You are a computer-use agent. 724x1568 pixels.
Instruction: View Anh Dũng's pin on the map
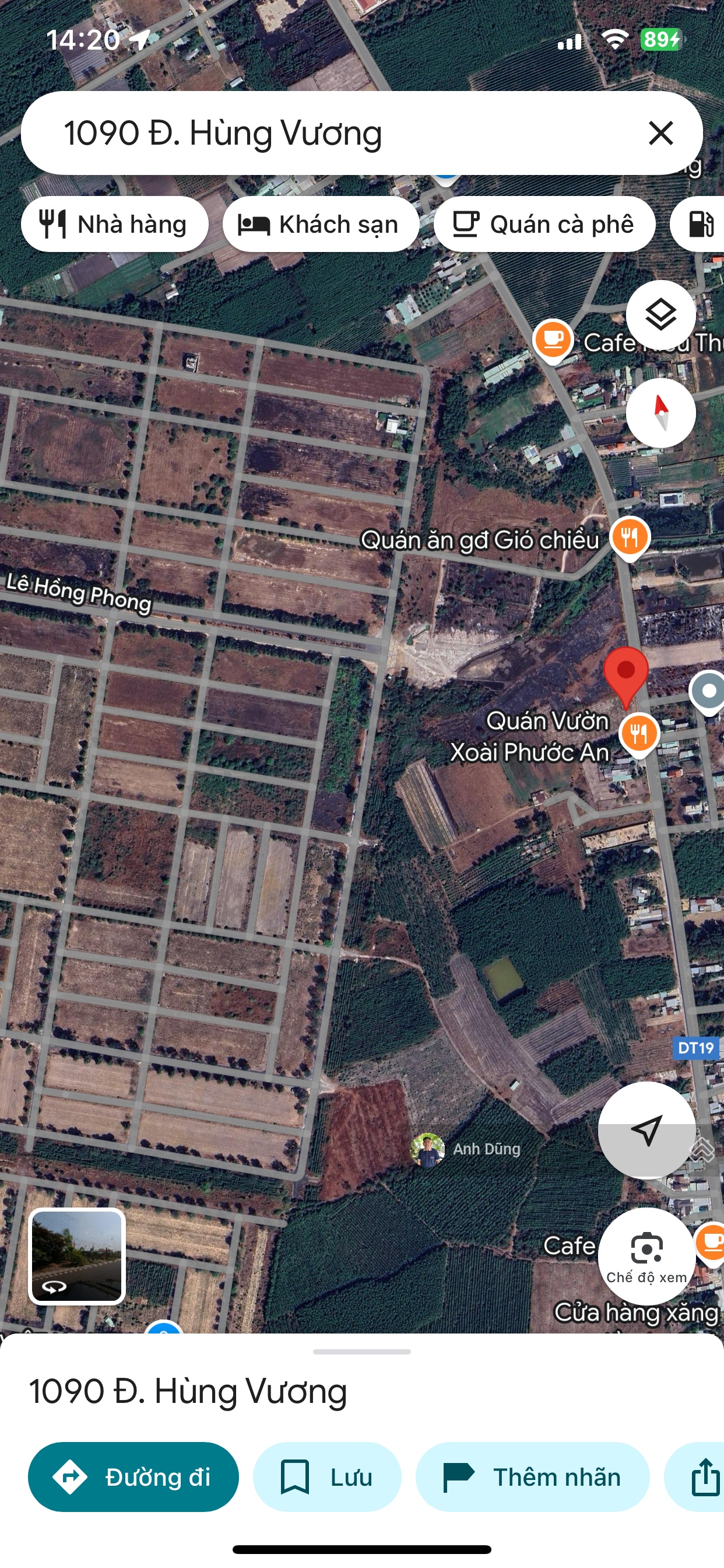click(428, 1149)
